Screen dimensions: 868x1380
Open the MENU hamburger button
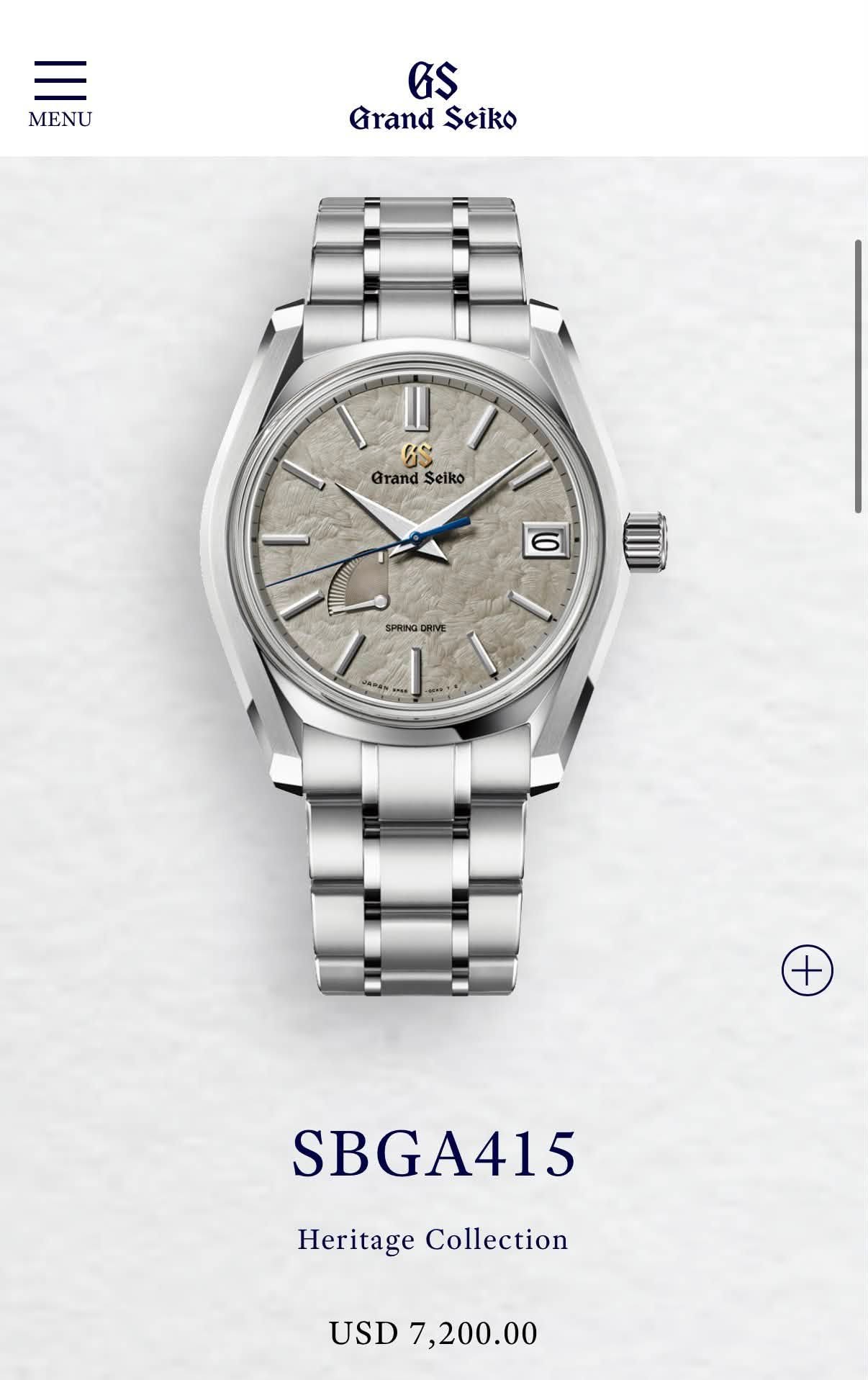[x=60, y=94]
